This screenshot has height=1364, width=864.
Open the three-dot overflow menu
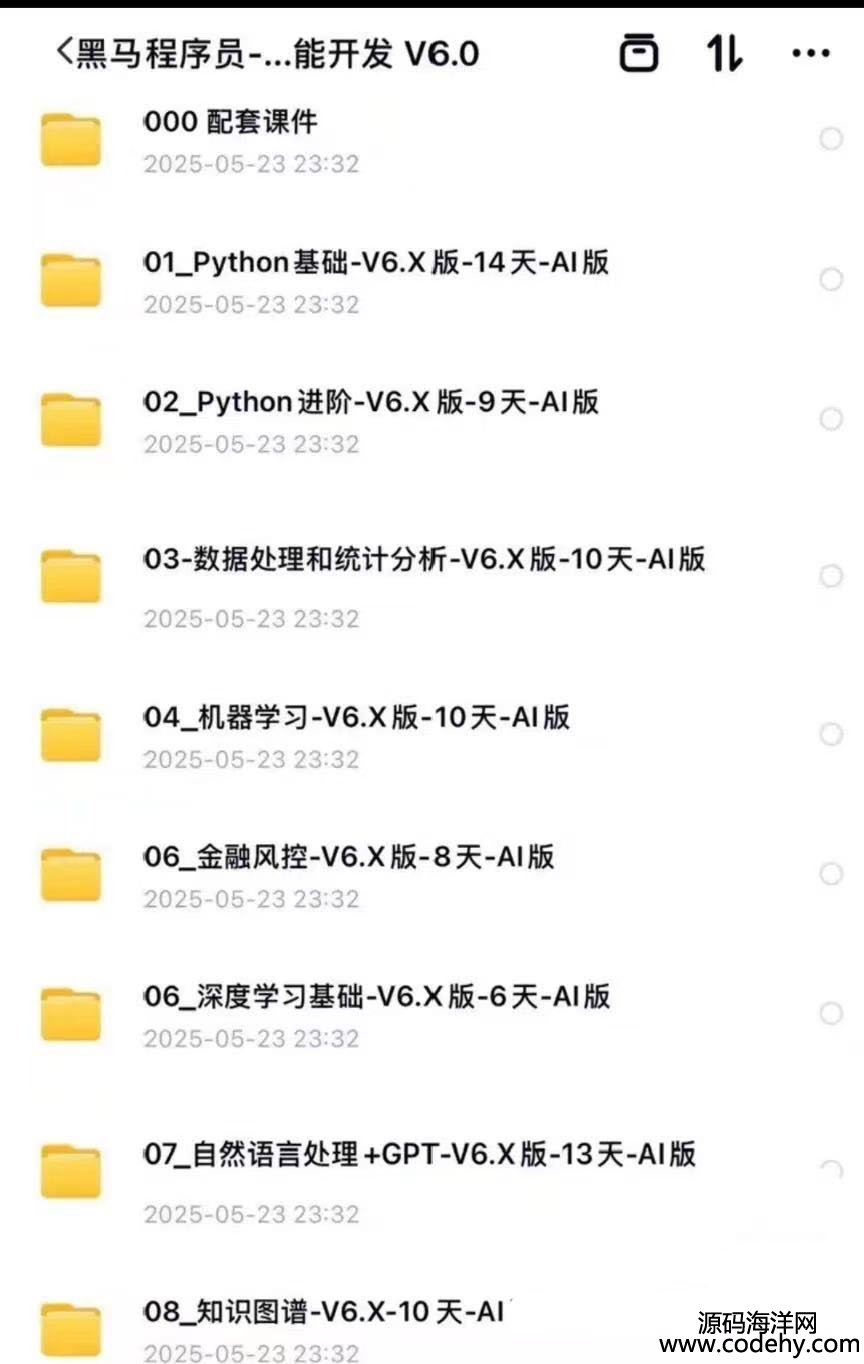[x=810, y=52]
